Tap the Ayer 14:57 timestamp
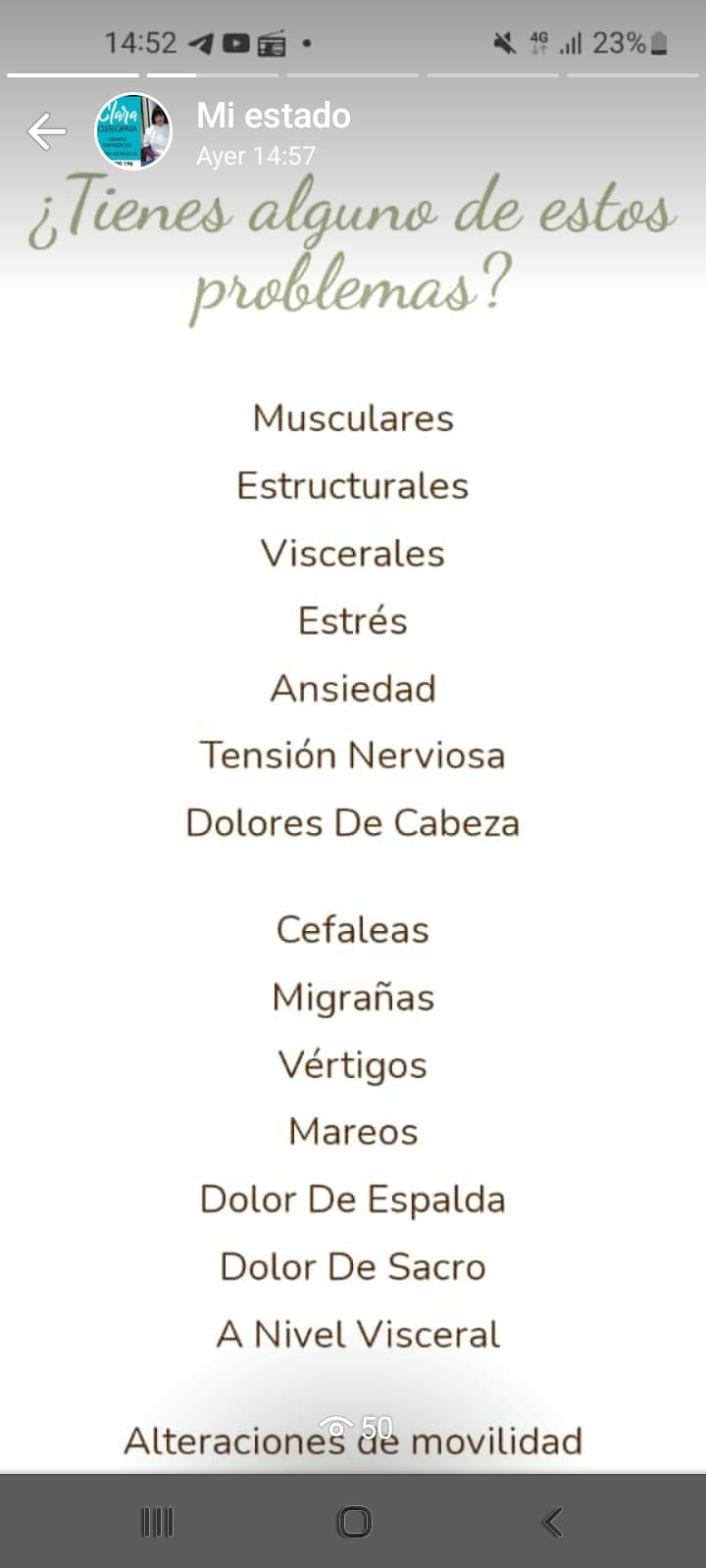The image size is (706, 1568). pyautogui.click(x=254, y=154)
